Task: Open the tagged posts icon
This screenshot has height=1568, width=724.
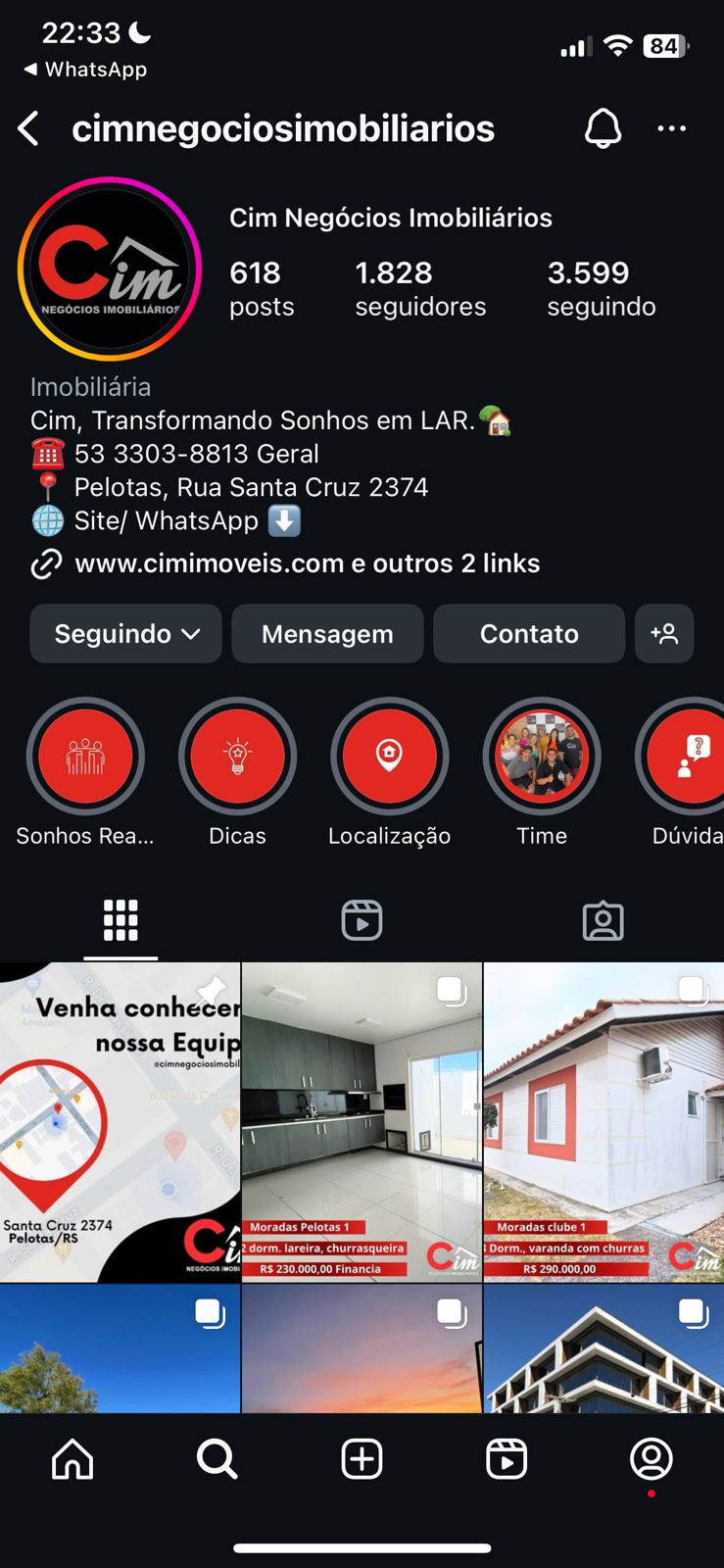Action: pos(604,920)
